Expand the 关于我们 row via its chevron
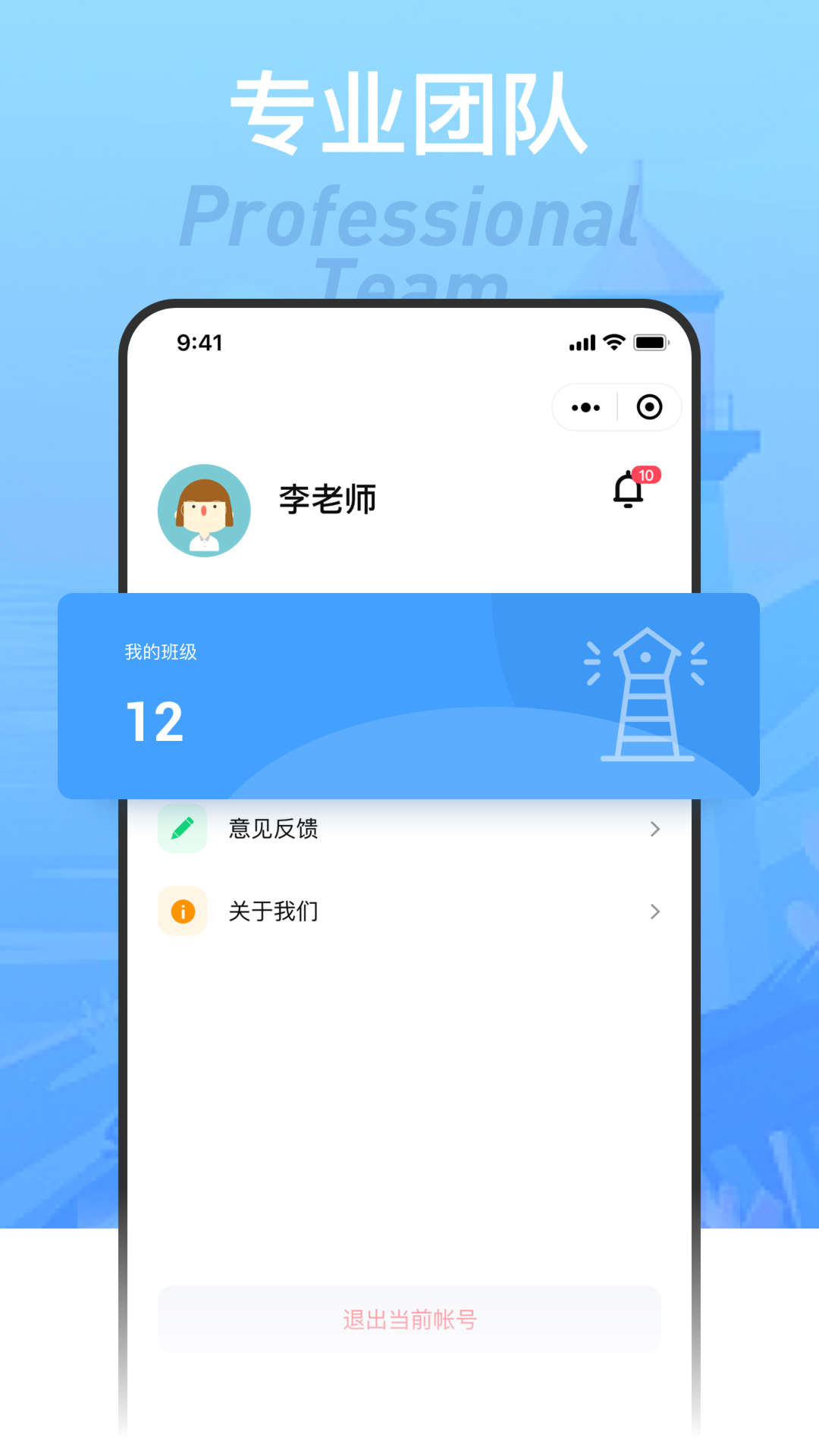The image size is (819, 1456). tap(655, 911)
